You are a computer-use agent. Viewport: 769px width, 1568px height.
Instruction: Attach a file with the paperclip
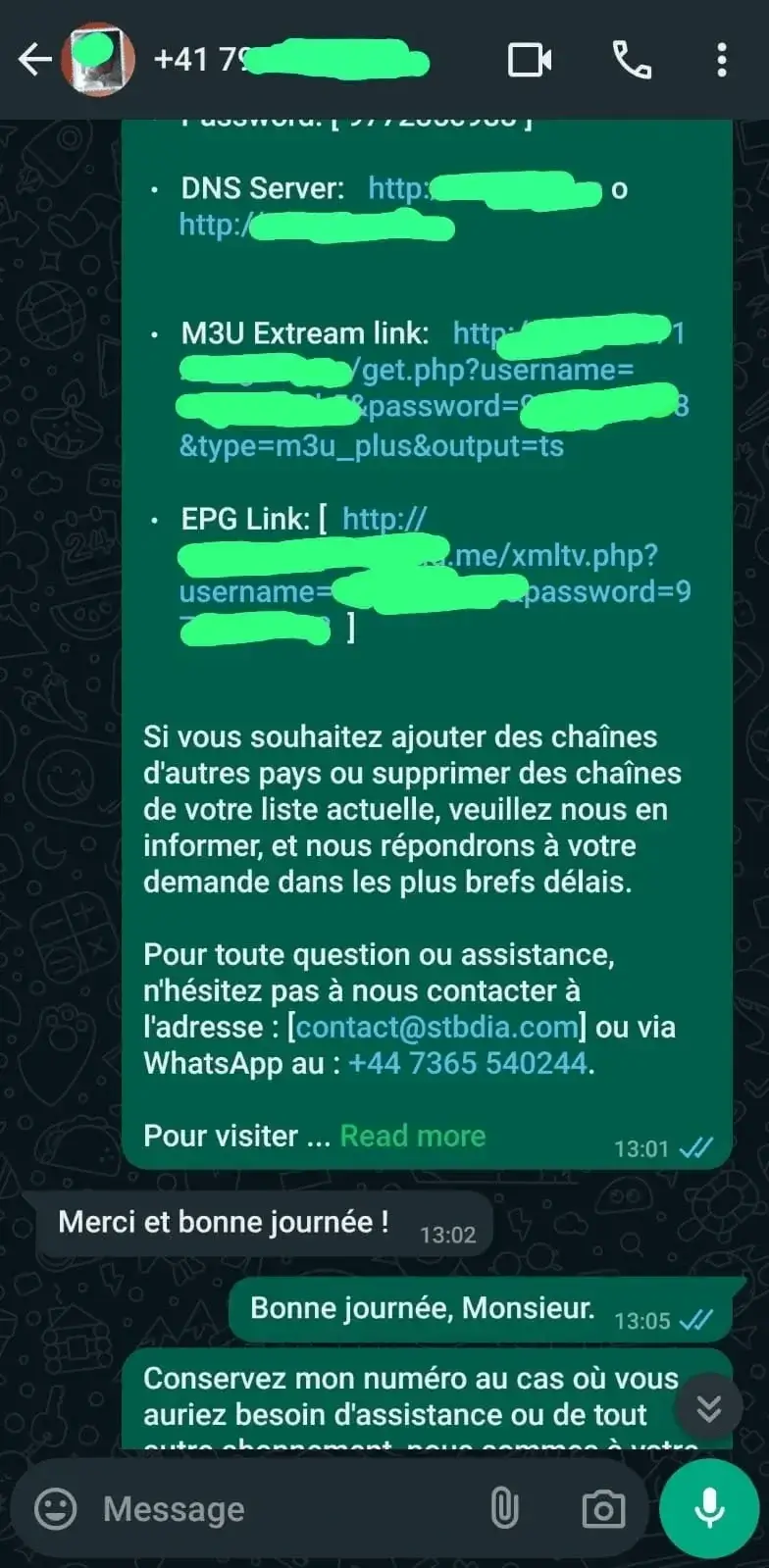click(x=504, y=1508)
